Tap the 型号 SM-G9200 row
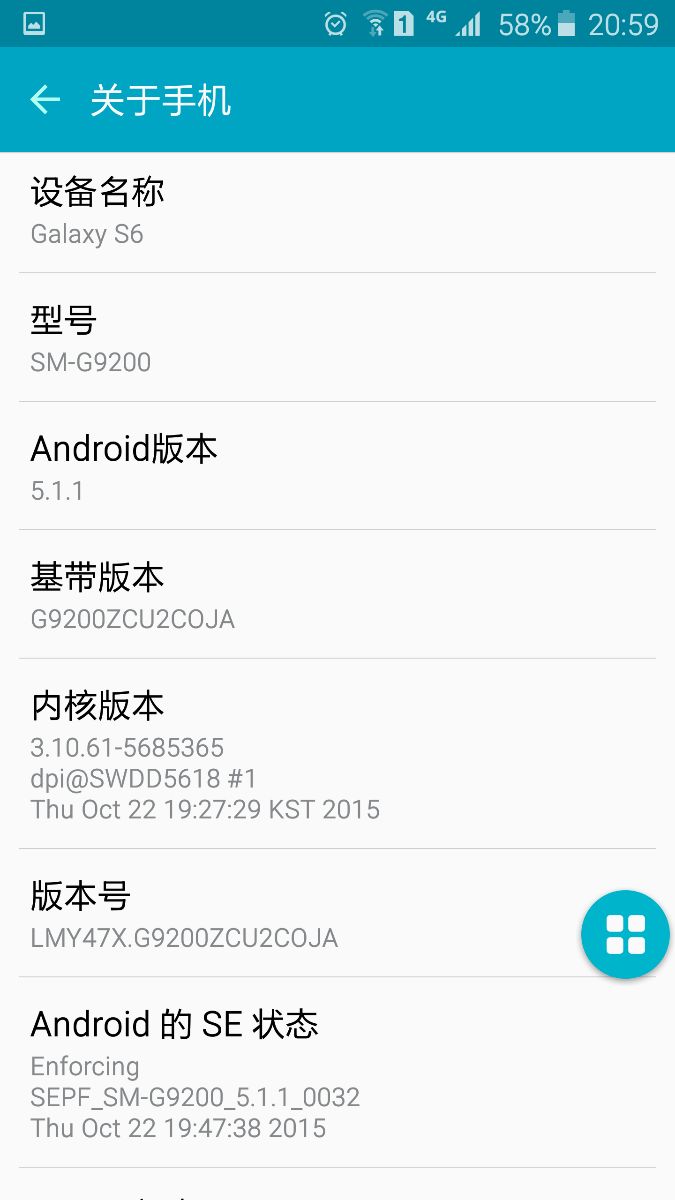The width and height of the screenshot is (675, 1200). click(x=337, y=337)
